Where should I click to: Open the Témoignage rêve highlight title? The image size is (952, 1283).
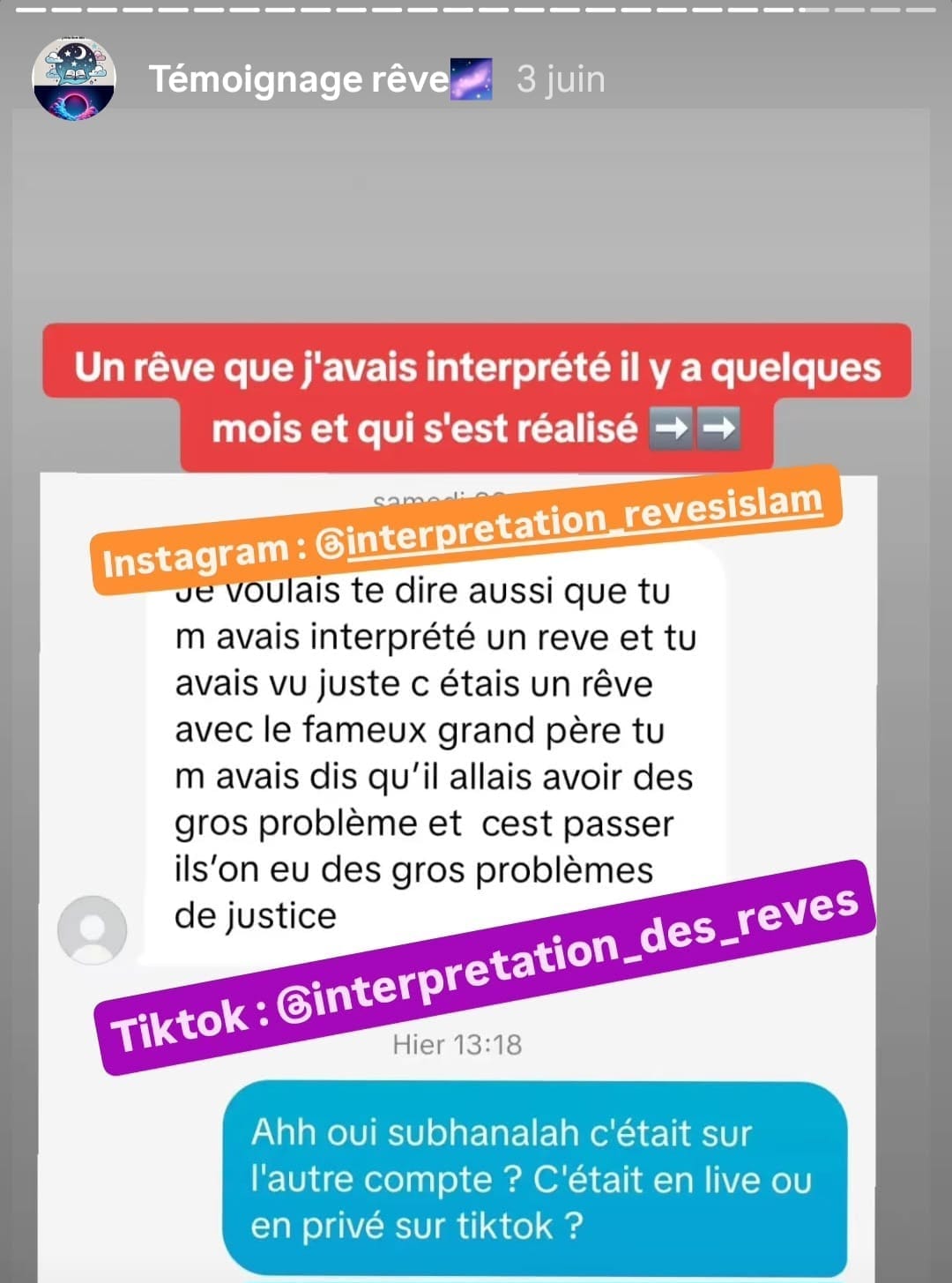point(300,79)
